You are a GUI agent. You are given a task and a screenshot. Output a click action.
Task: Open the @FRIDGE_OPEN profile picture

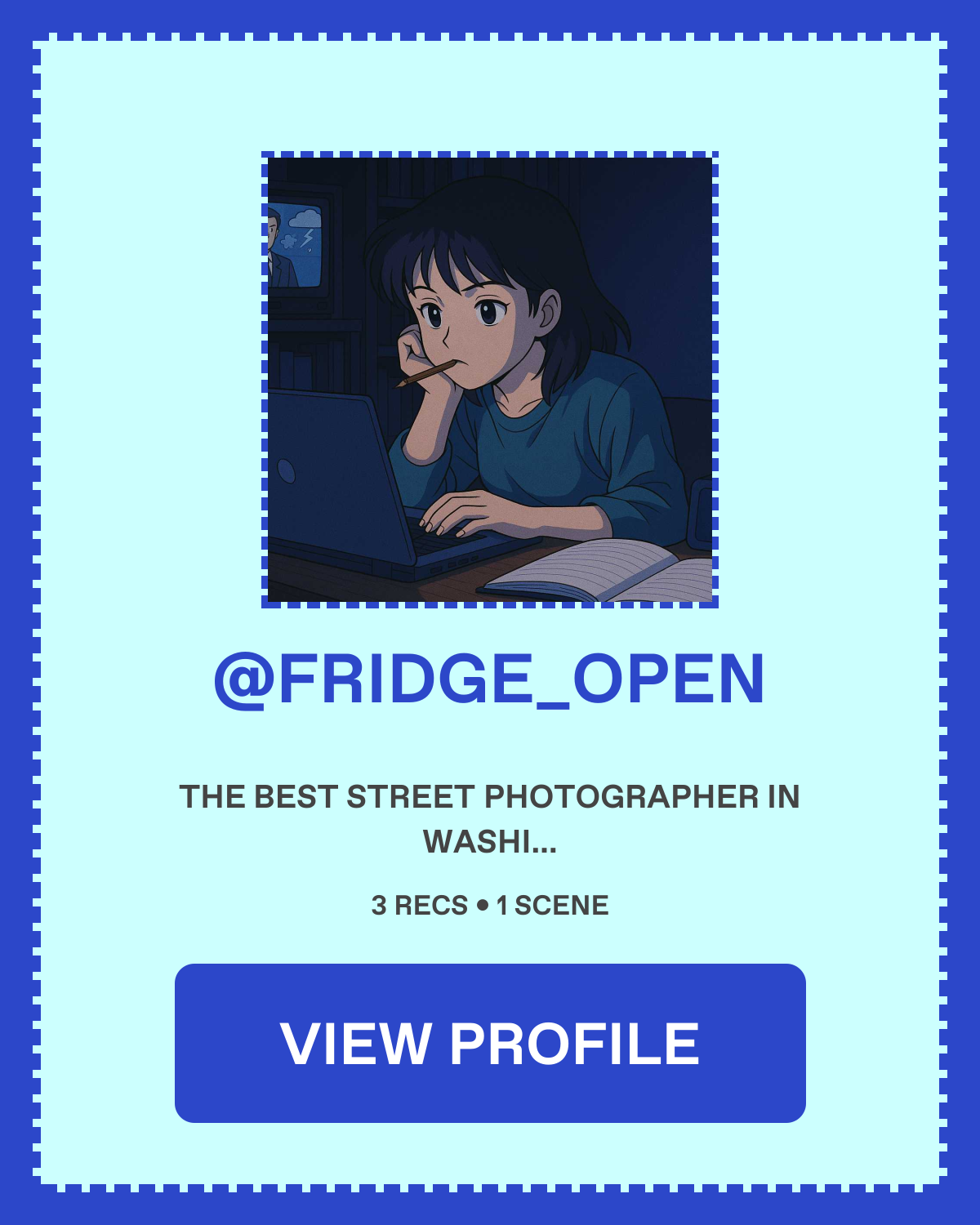[x=490, y=380]
